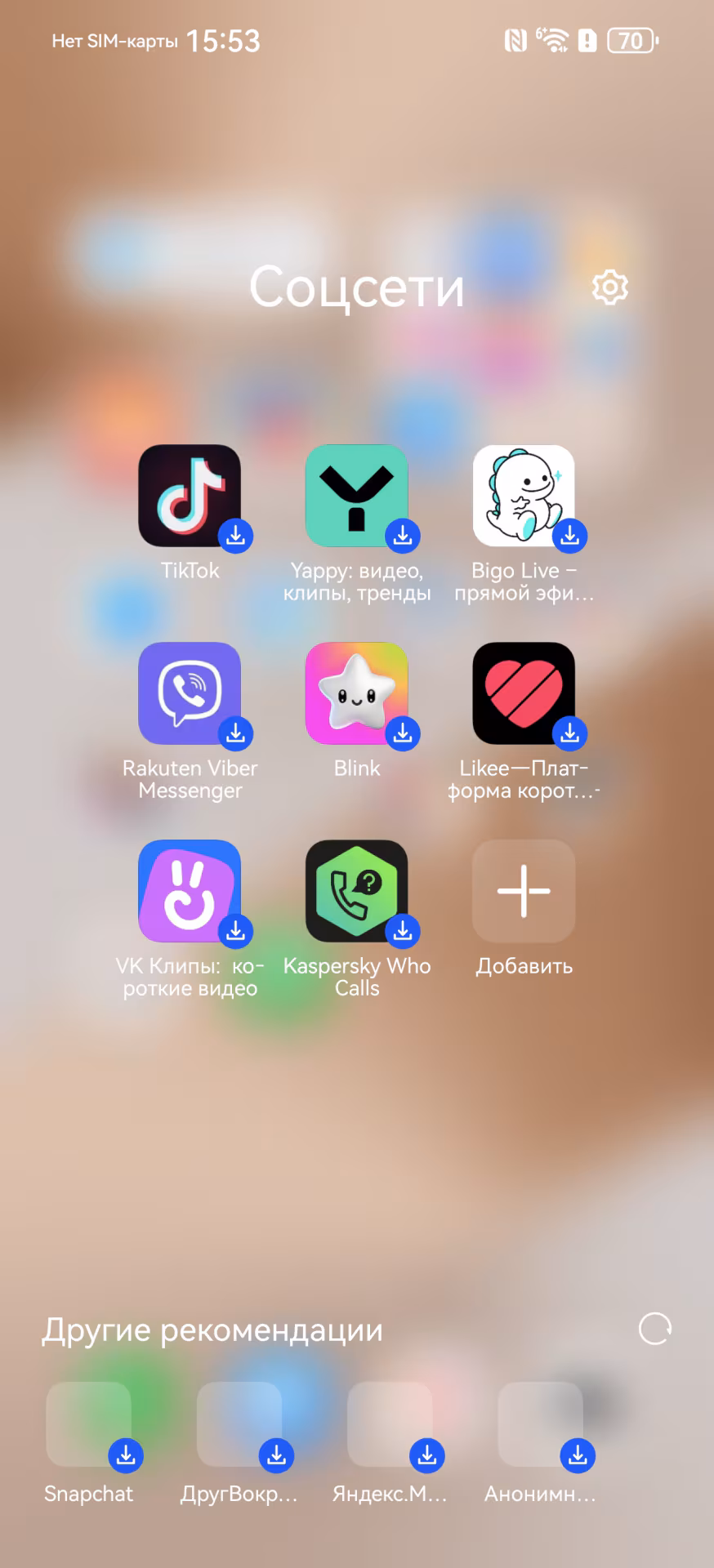Open the folder settings gear
This screenshot has height=1568, width=714.
click(x=609, y=287)
